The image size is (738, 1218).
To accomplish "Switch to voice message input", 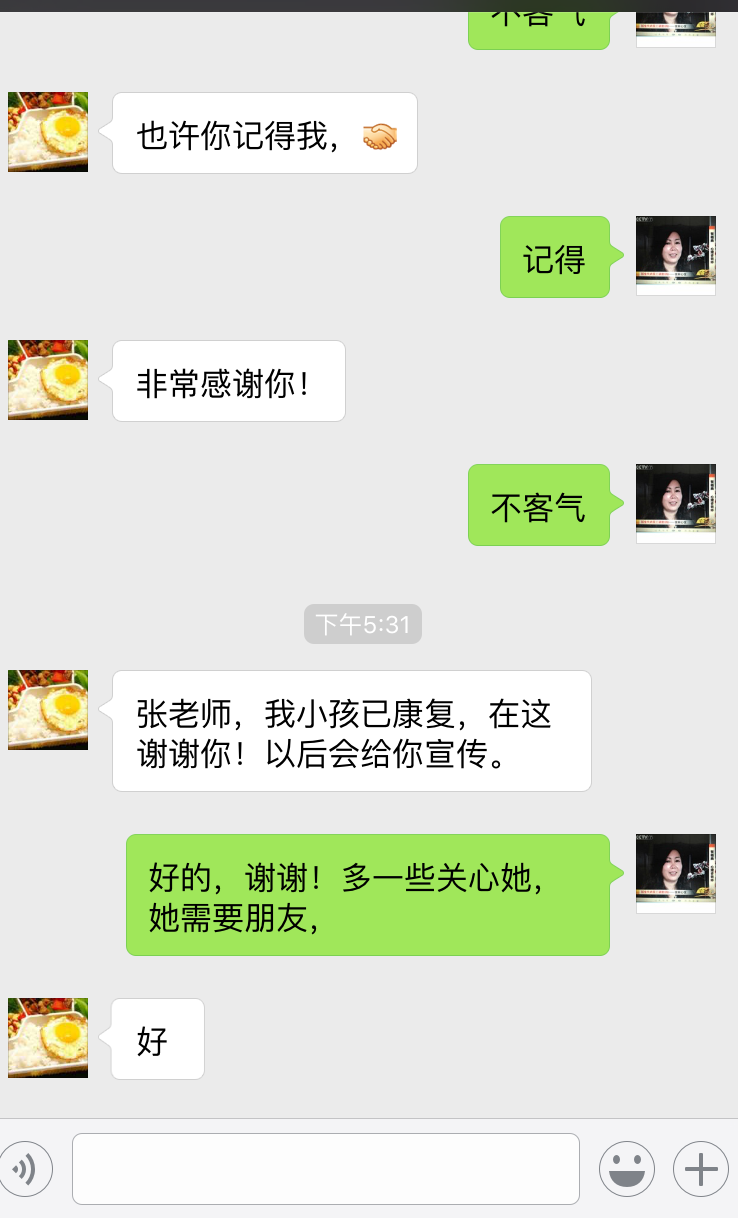I will (24, 1168).
